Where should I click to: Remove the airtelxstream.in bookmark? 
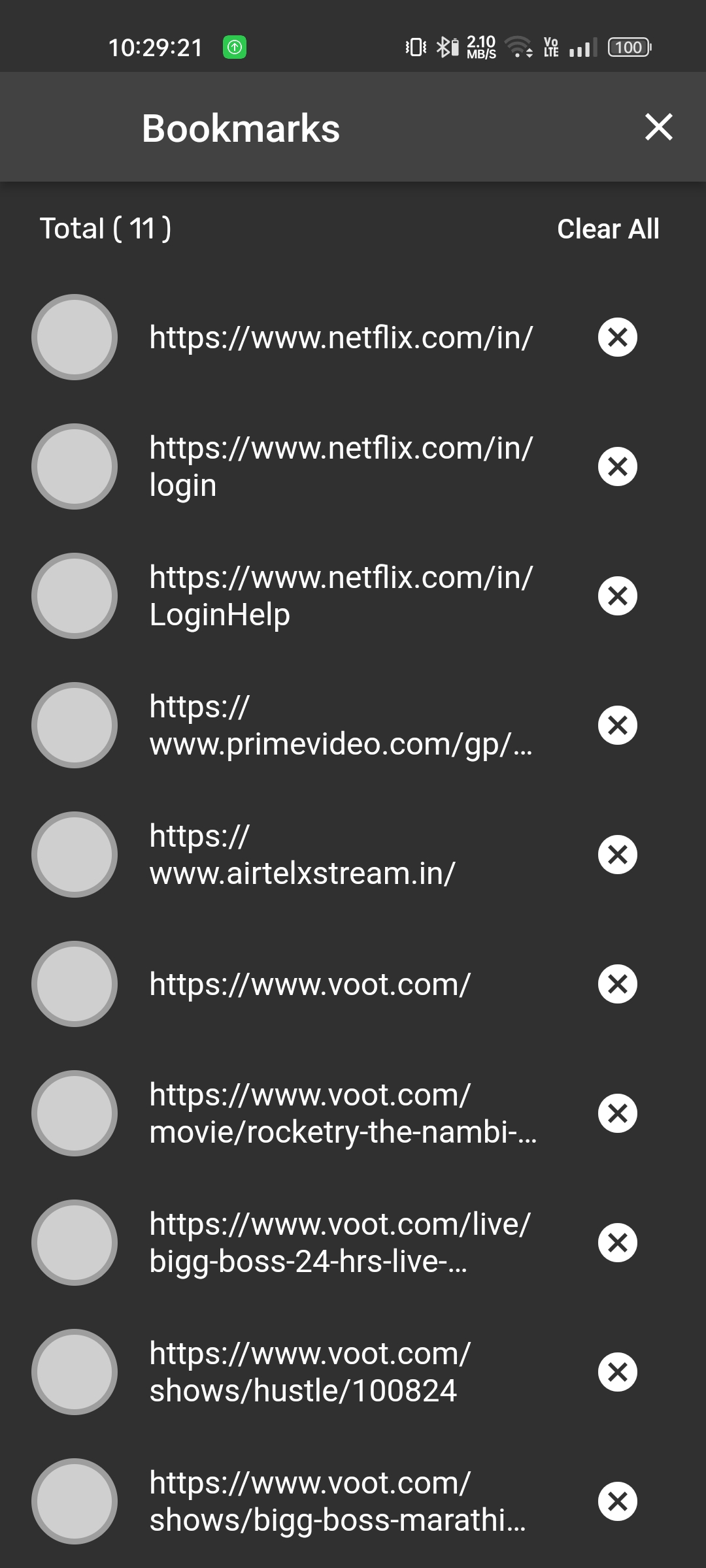coord(618,855)
